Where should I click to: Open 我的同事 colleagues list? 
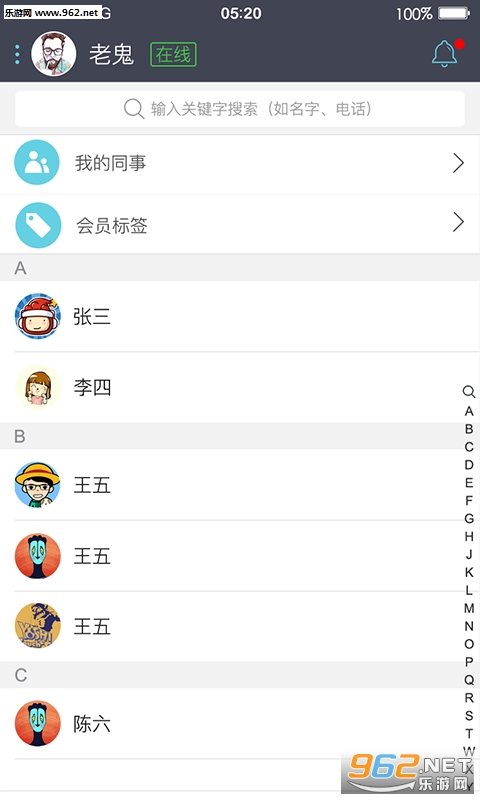tap(240, 163)
